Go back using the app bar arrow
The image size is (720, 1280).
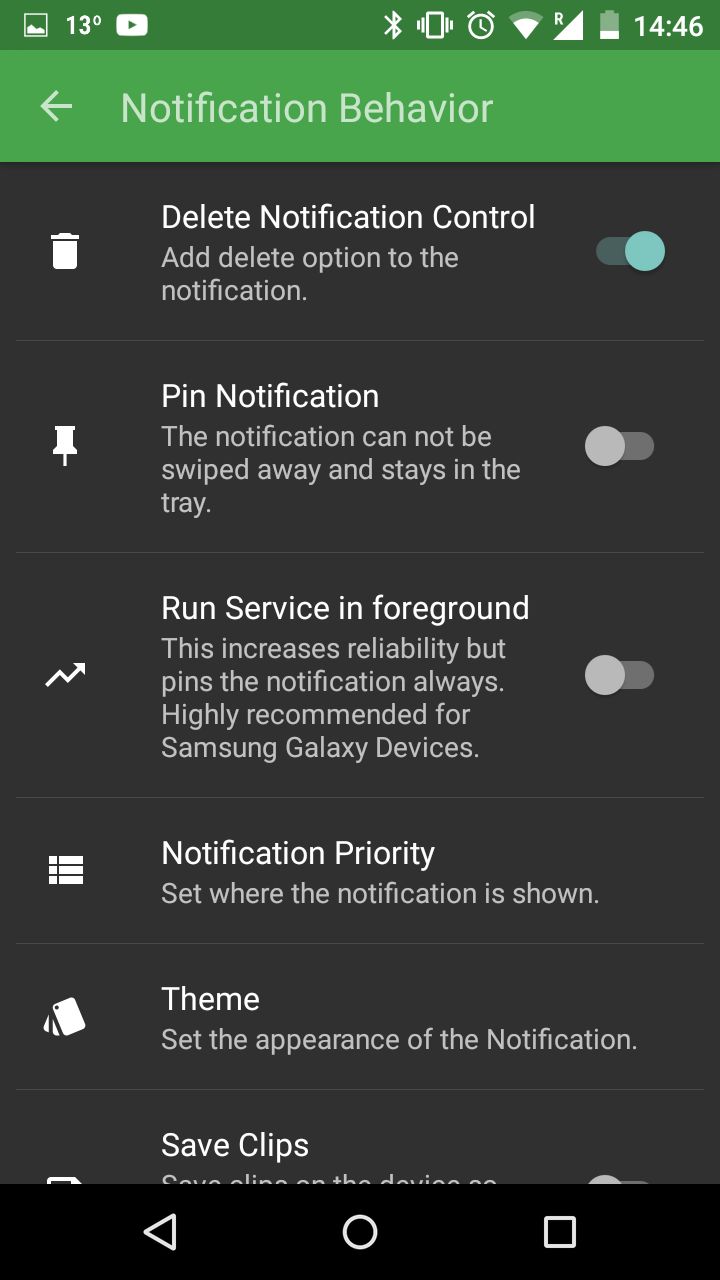point(57,107)
